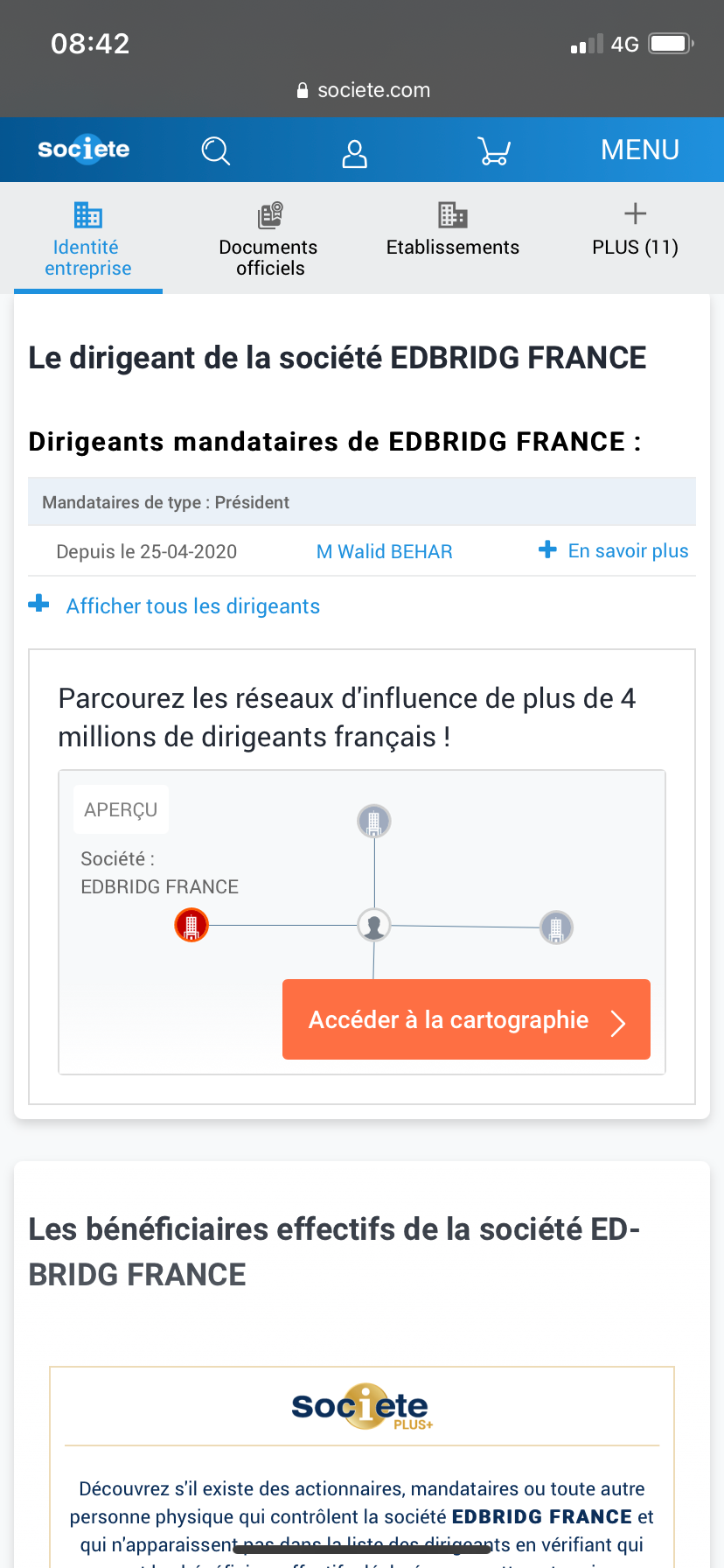Select the Identité entreprise tab
Viewport: 724px width, 1568px height.
[x=87, y=240]
